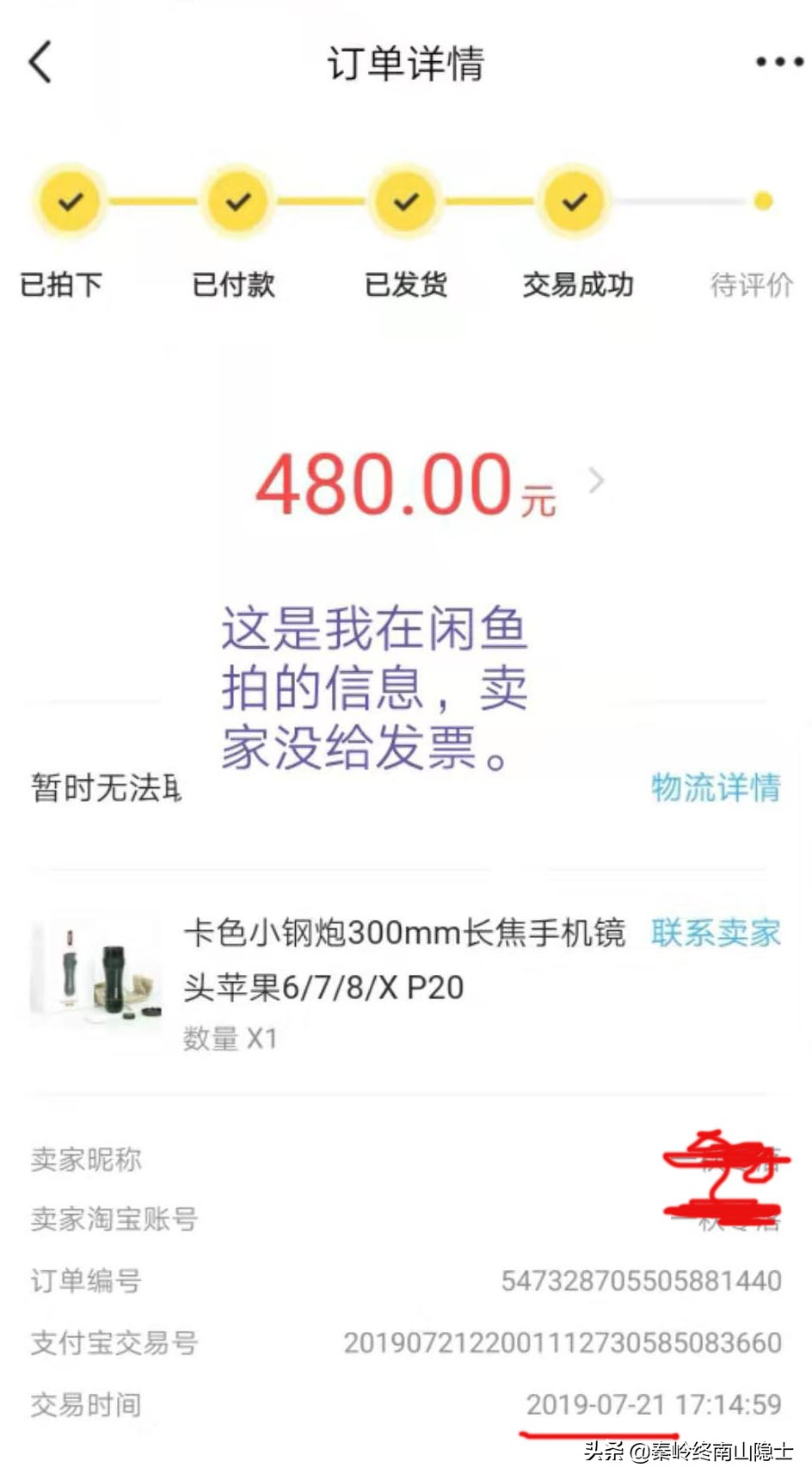Click the 已拍下 checkmark circle

point(69,202)
